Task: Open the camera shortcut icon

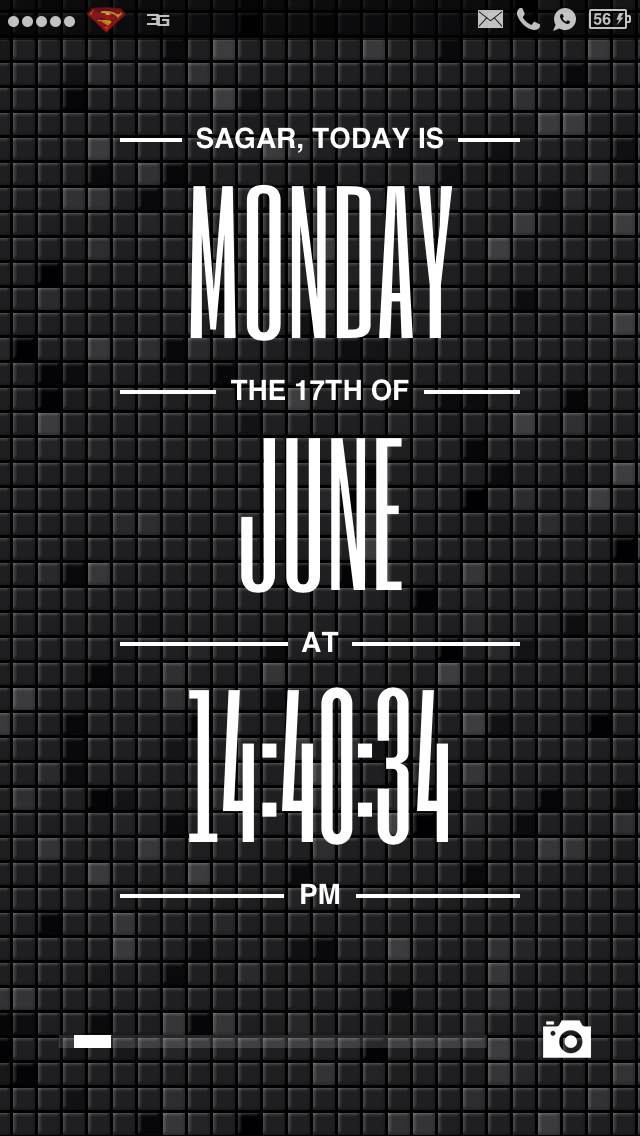Action: pos(567,1039)
